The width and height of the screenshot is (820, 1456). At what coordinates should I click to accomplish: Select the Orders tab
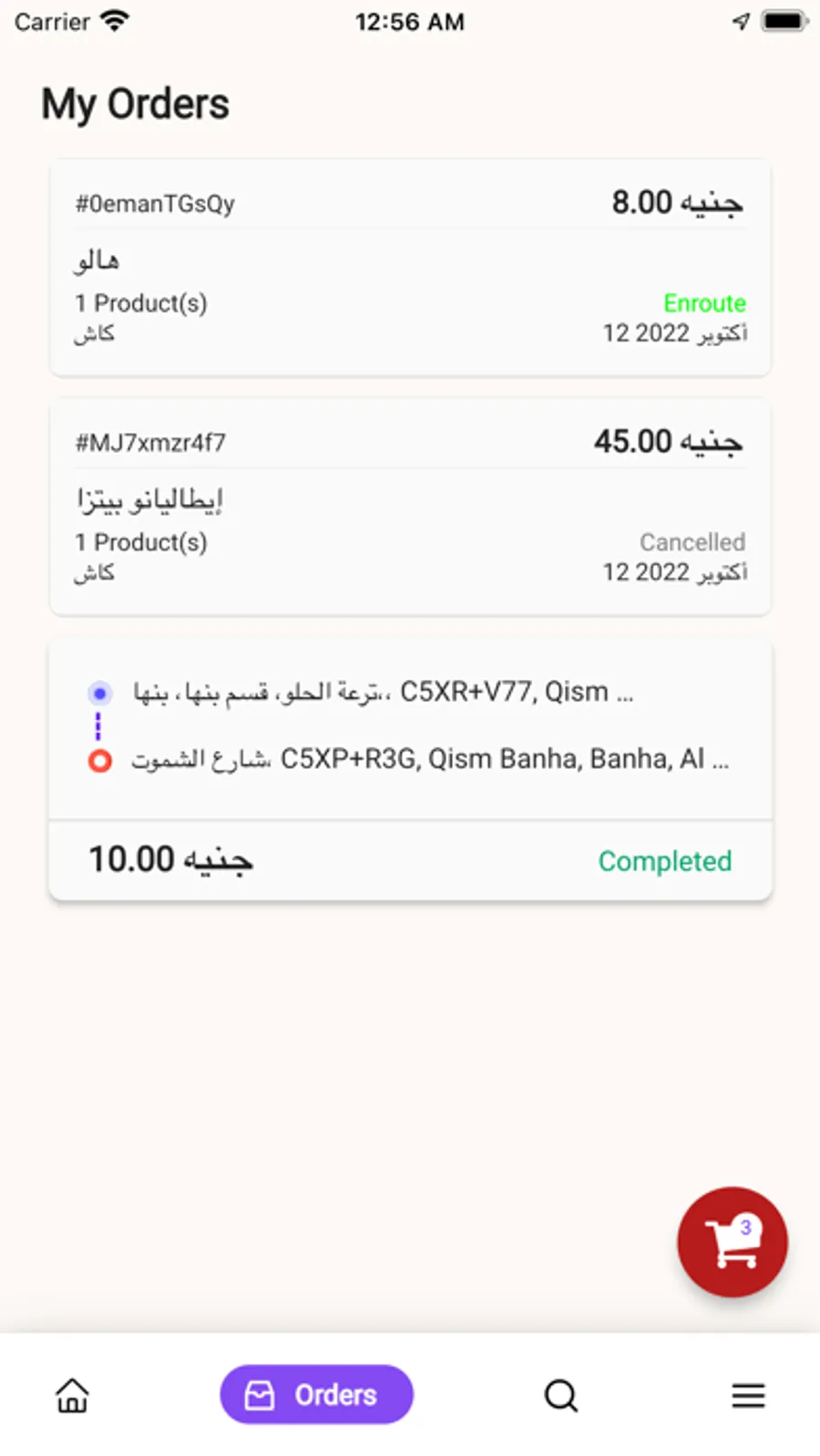pos(316,1394)
